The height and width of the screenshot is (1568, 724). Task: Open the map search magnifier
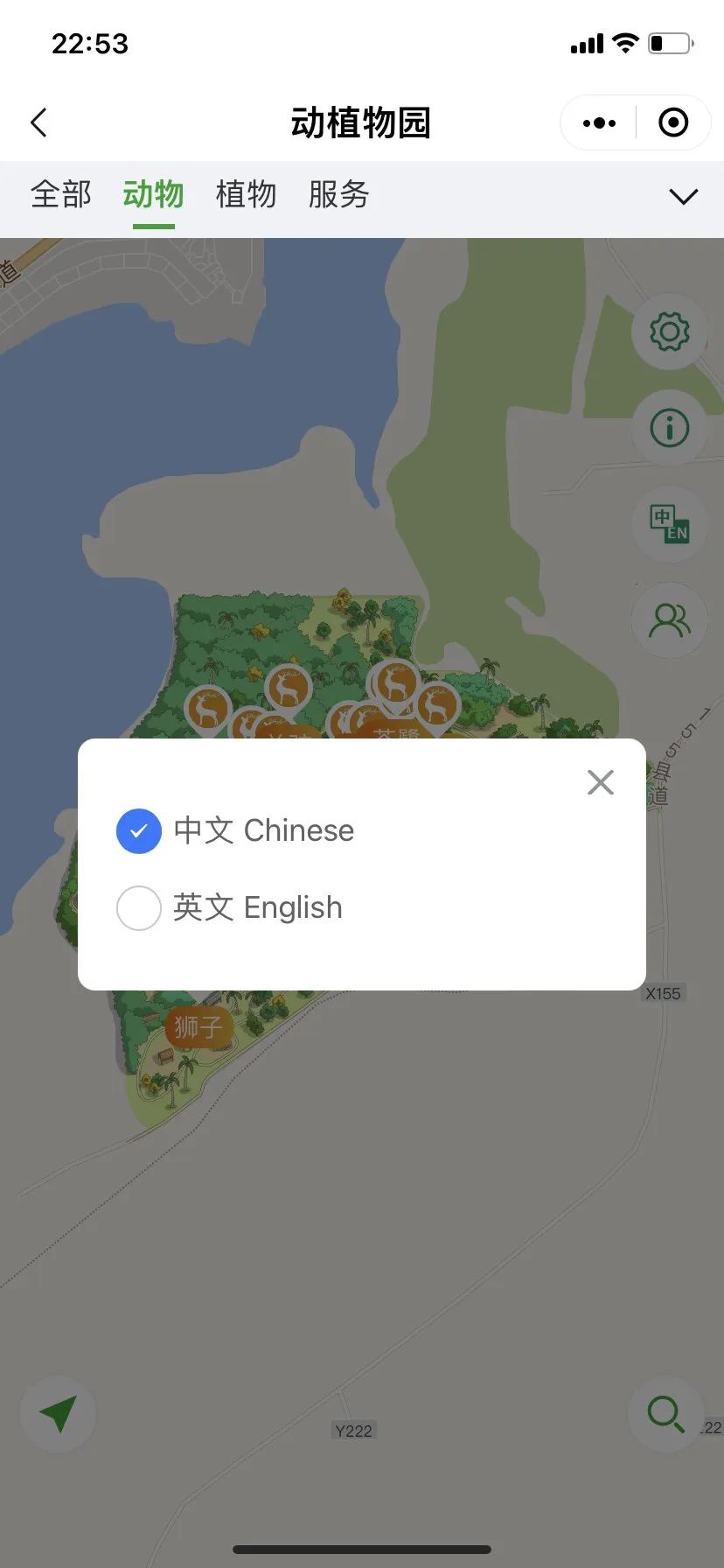(665, 1414)
